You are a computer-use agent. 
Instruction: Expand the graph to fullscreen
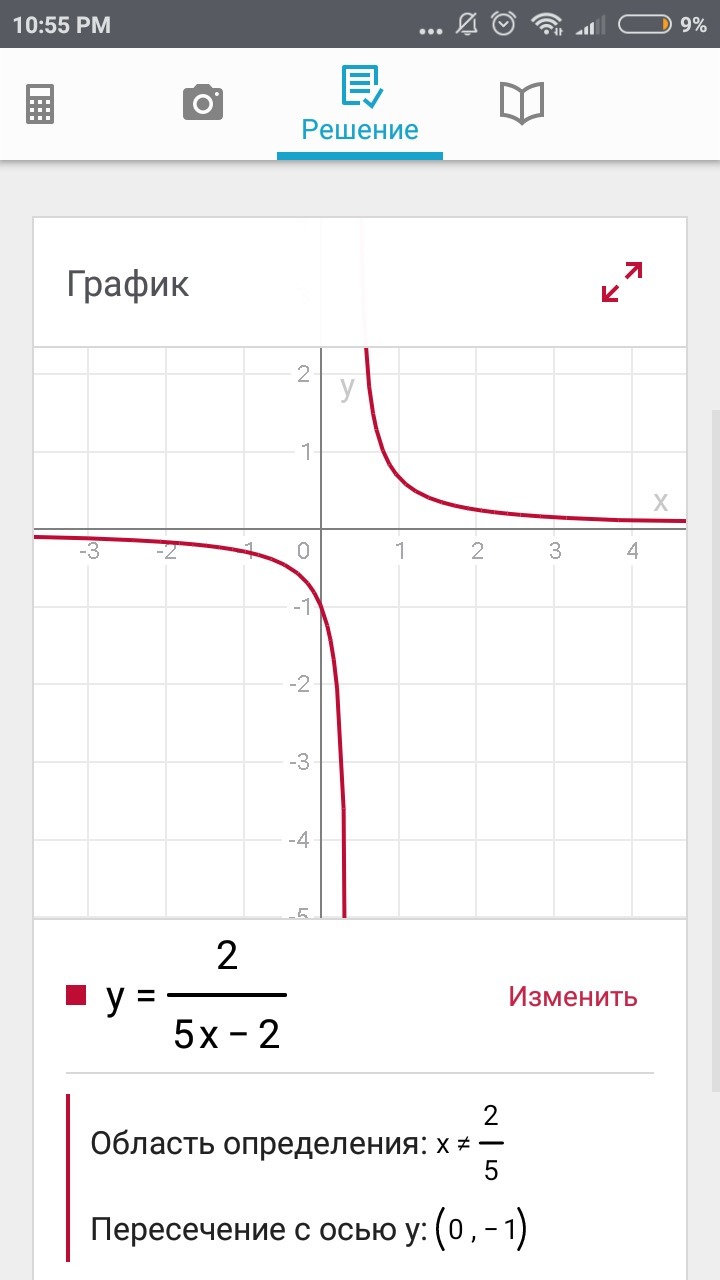[621, 282]
